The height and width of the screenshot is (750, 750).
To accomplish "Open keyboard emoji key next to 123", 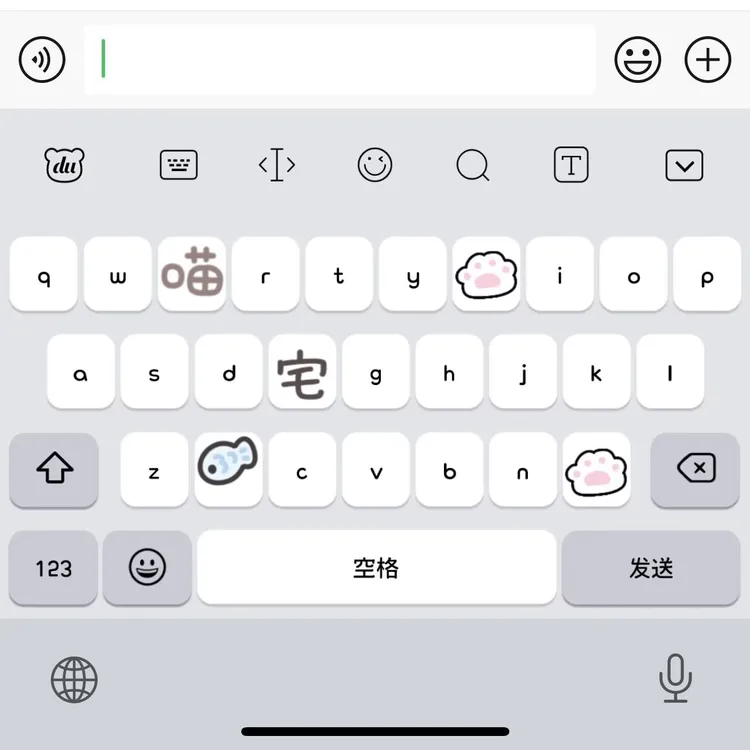I will pyautogui.click(x=147, y=568).
